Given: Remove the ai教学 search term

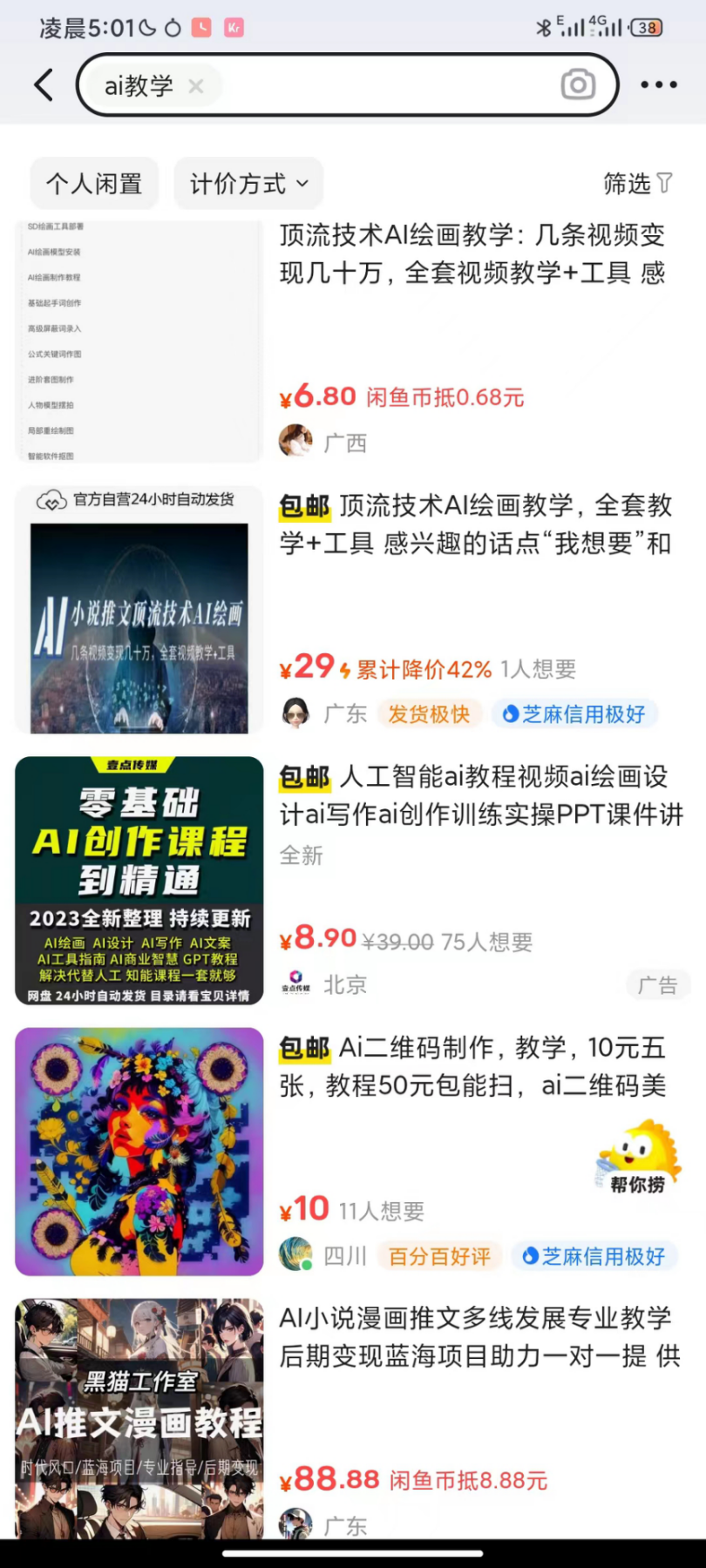Looking at the screenshot, I should pyautogui.click(x=196, y=86).
